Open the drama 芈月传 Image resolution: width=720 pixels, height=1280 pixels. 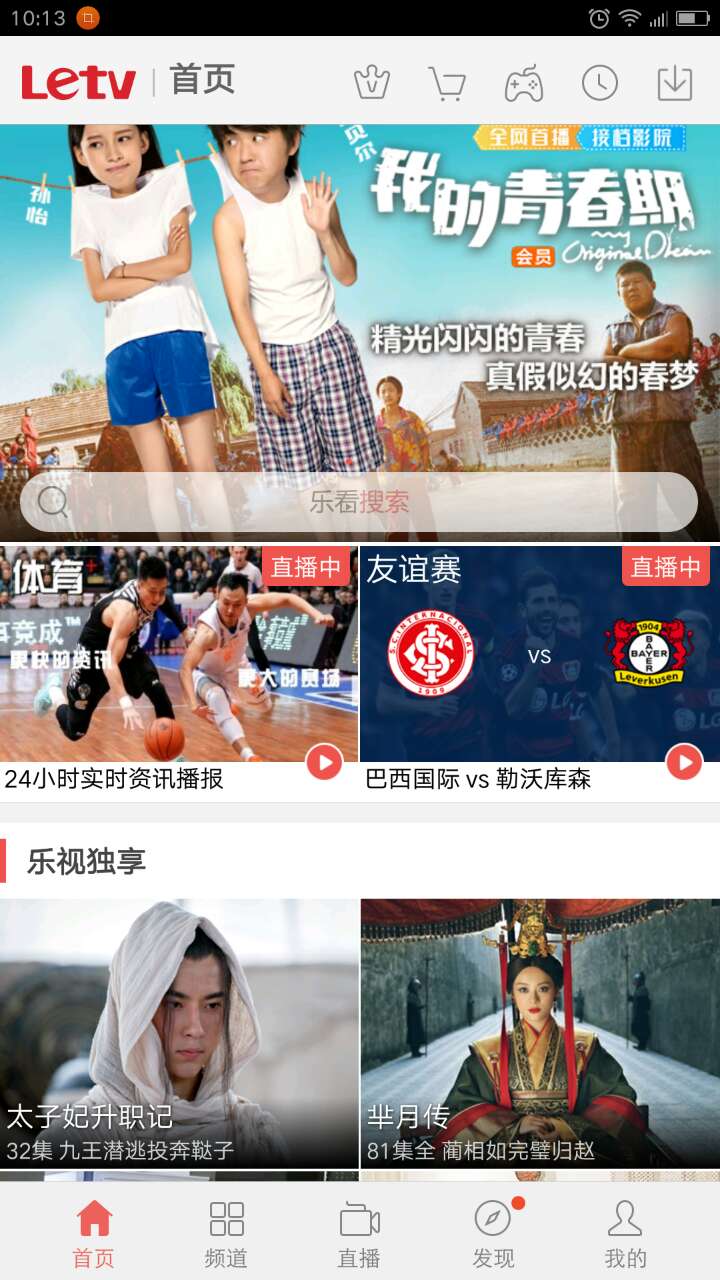click(x=540, y=1033)
